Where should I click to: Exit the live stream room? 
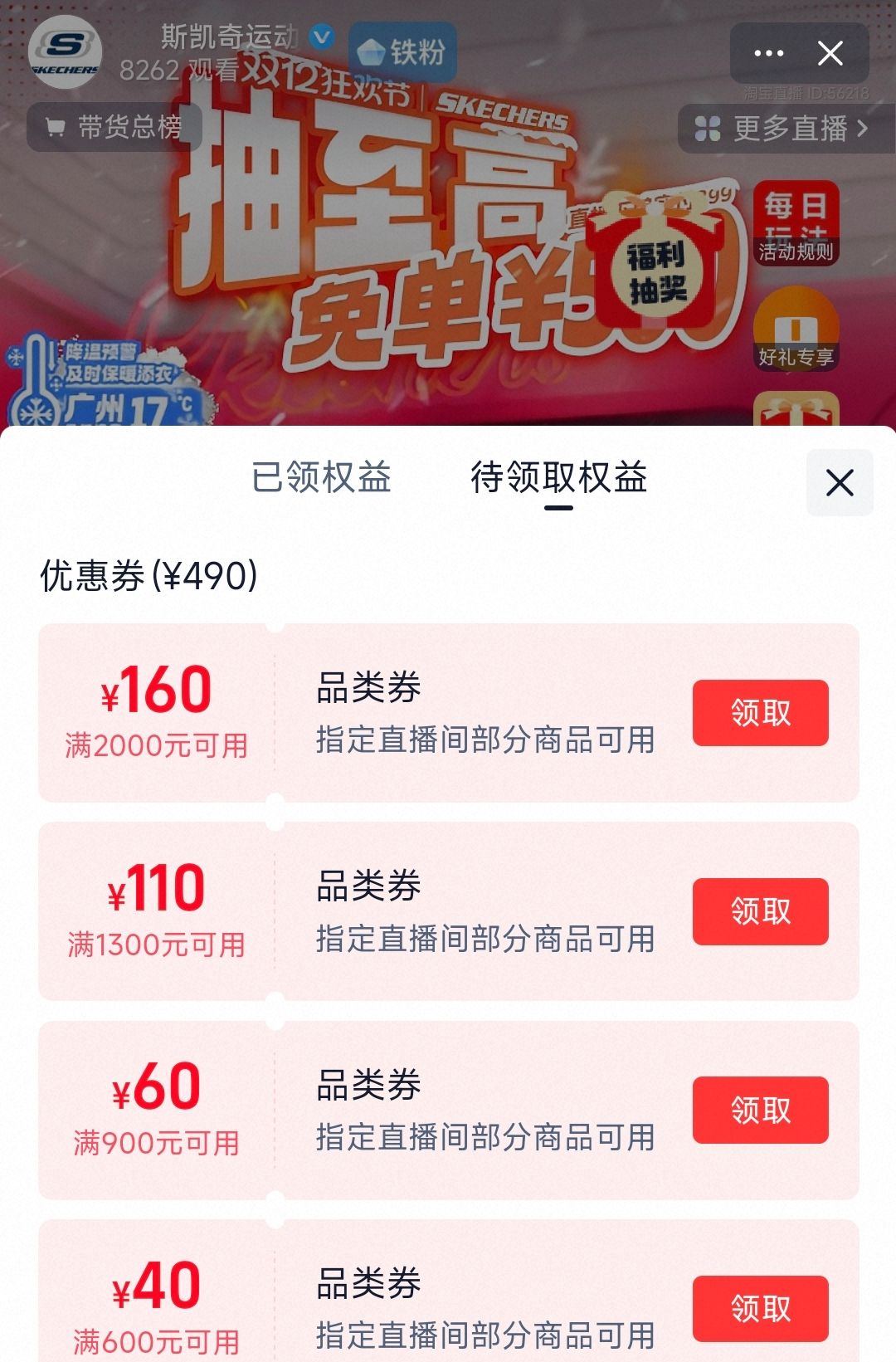[x=830, y=54]
